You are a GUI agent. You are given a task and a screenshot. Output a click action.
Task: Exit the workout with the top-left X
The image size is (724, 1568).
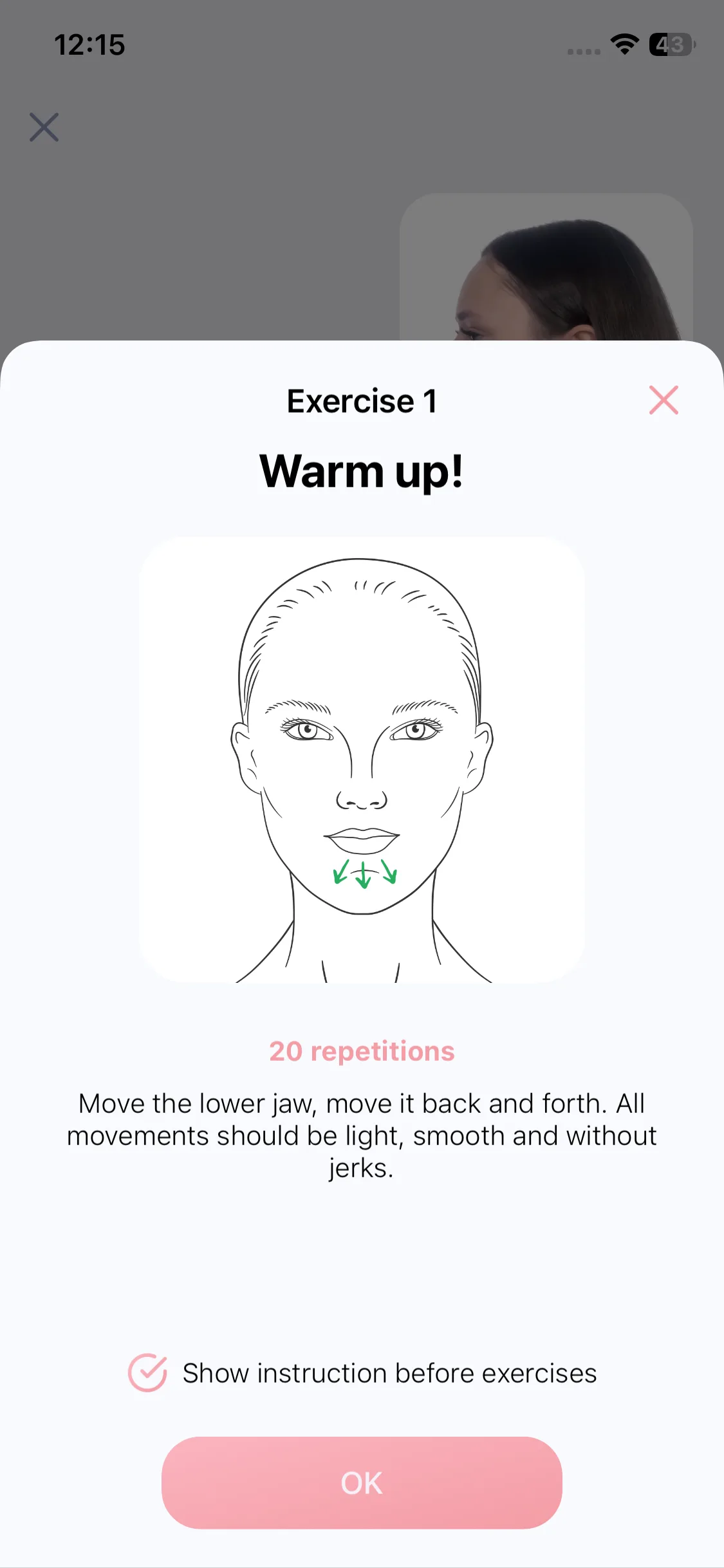click(44, 127)
